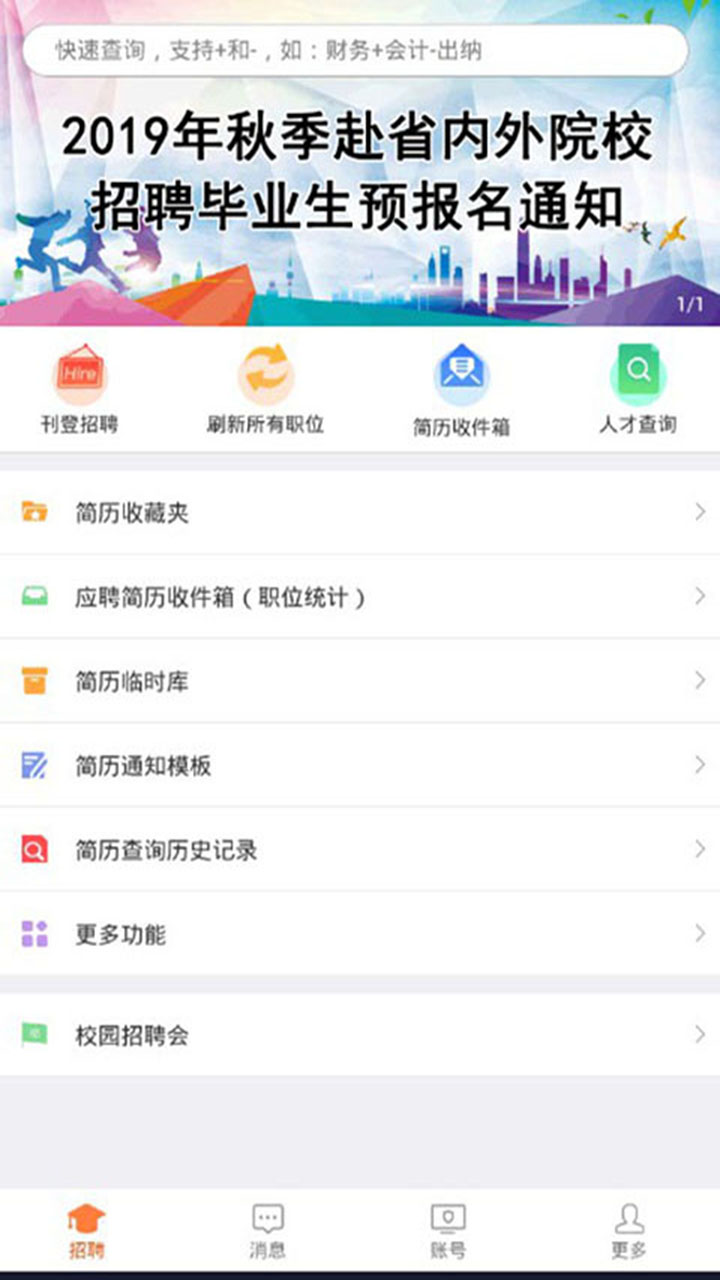Screen dimensions: 720x1280
Task: Tap 刷新所有职位 refresh icon
Action: [263, 370]
